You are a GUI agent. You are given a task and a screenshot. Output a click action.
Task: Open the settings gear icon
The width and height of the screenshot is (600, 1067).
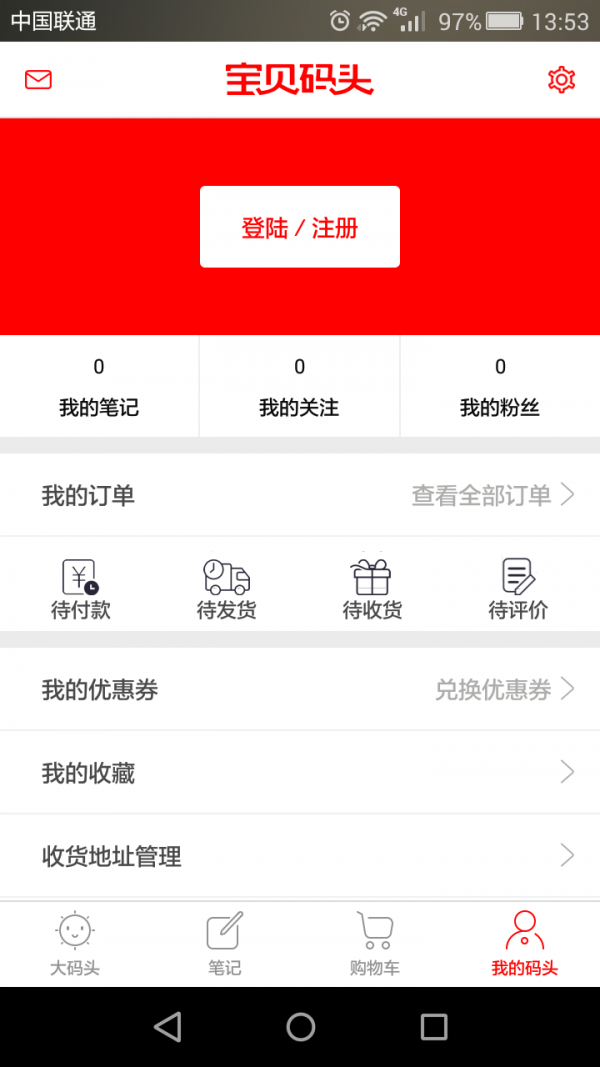tap(562, 80)
